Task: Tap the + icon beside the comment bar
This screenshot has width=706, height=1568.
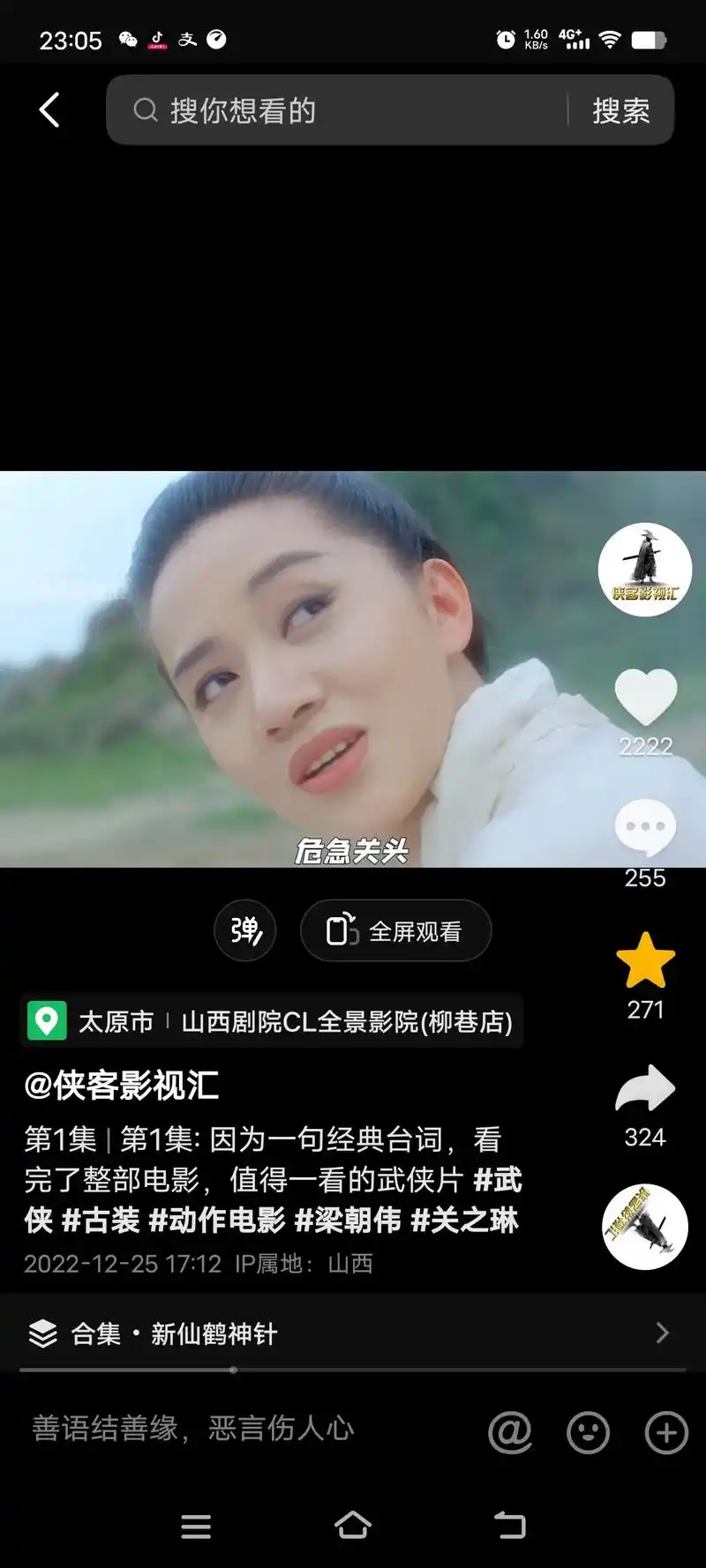Action: tap(666, 1430)
